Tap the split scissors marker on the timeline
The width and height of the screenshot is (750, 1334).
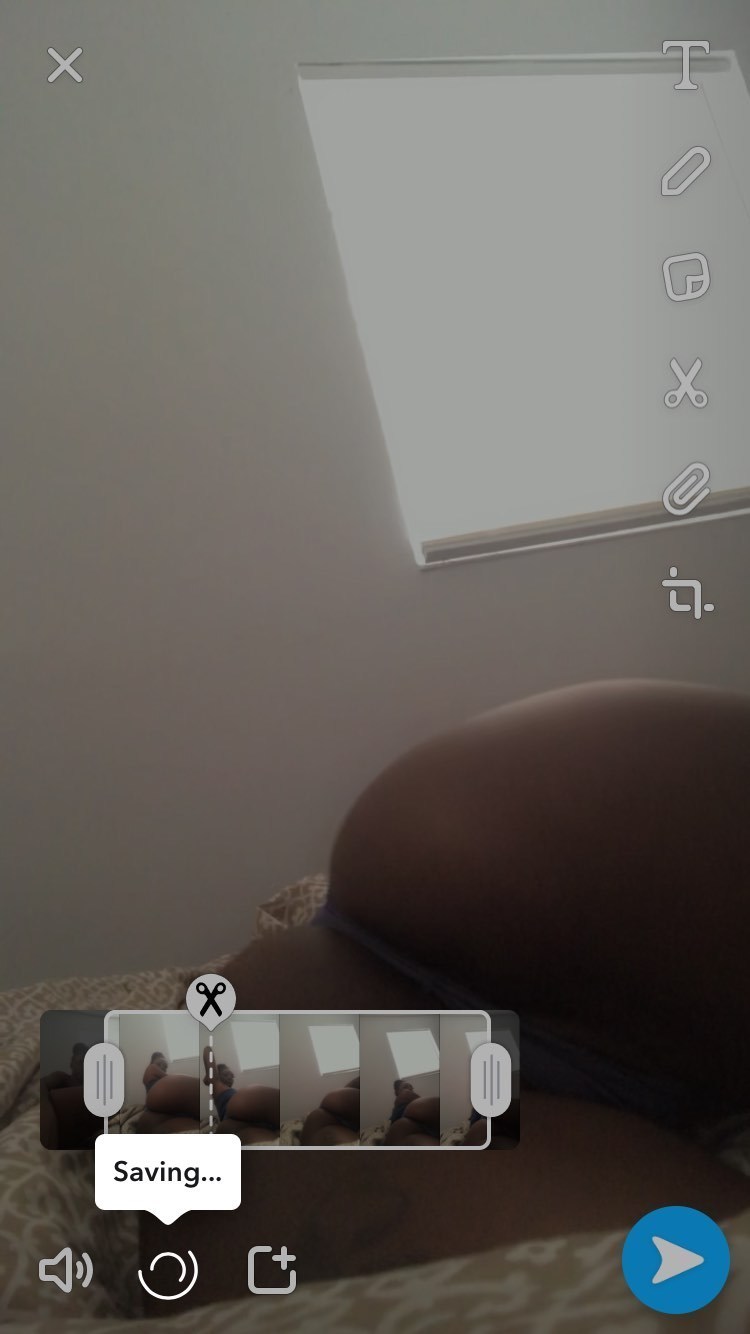click(210, 1000)
